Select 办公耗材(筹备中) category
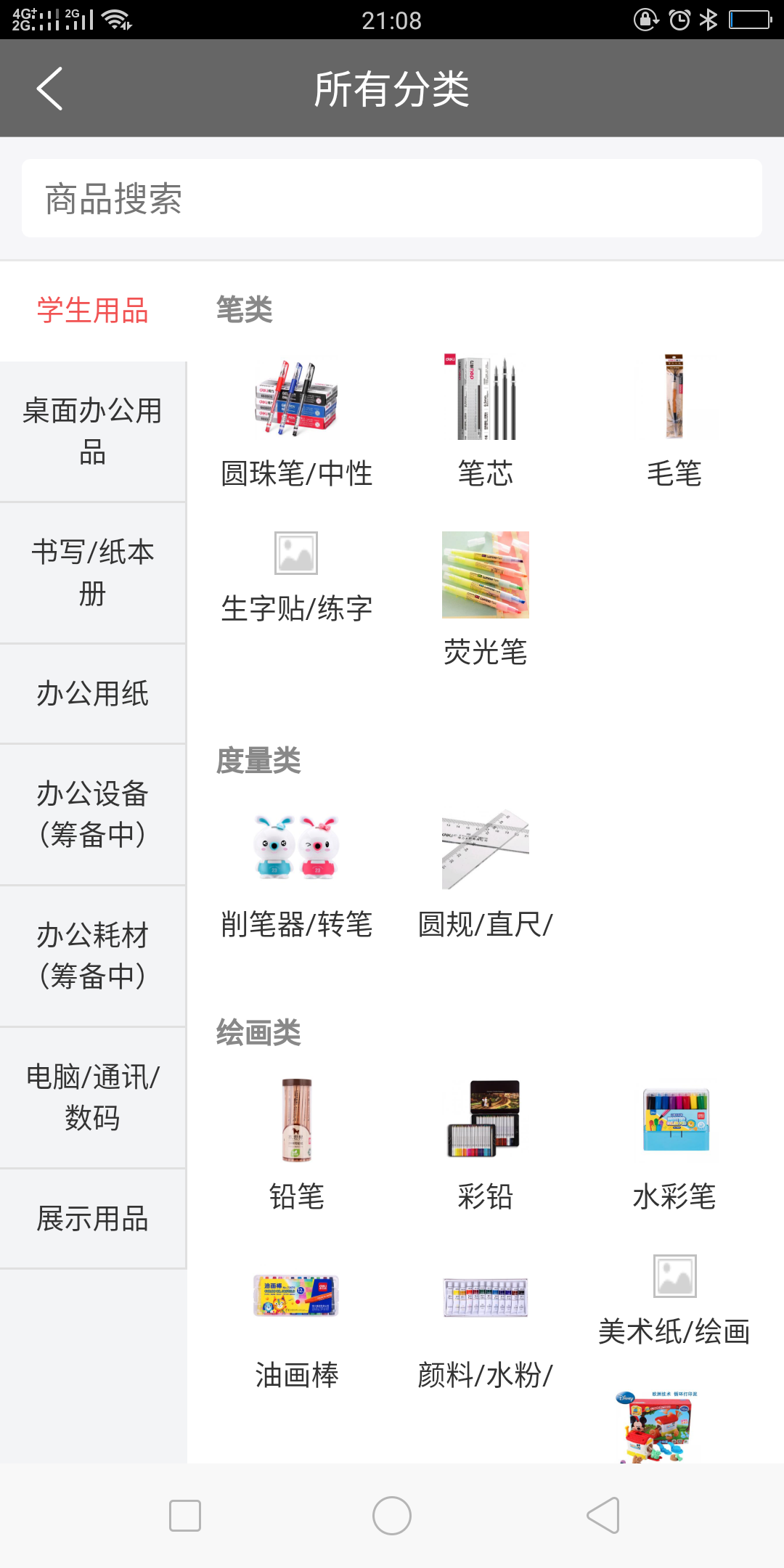This screenshot has height=1568, width=784. (x=93, y=955)
